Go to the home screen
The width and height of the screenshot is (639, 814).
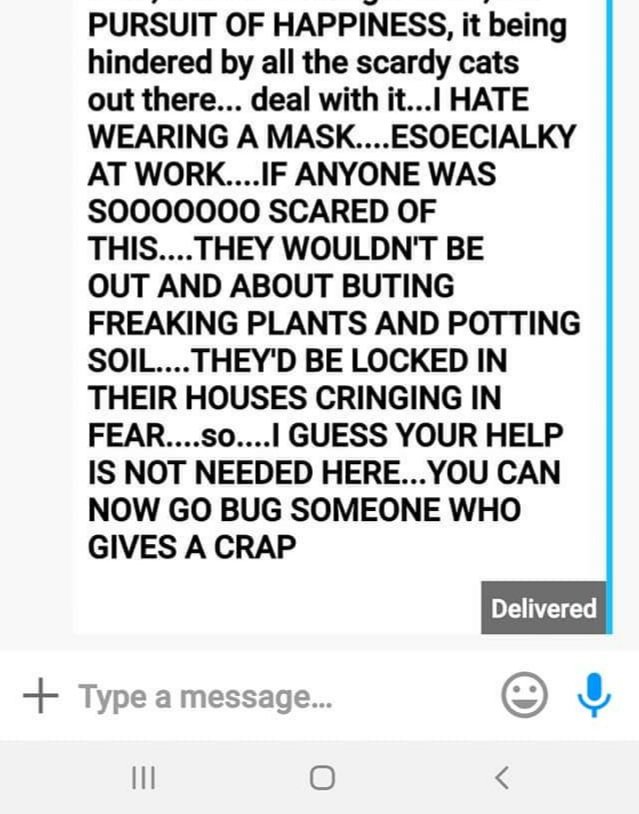point(322,777)
